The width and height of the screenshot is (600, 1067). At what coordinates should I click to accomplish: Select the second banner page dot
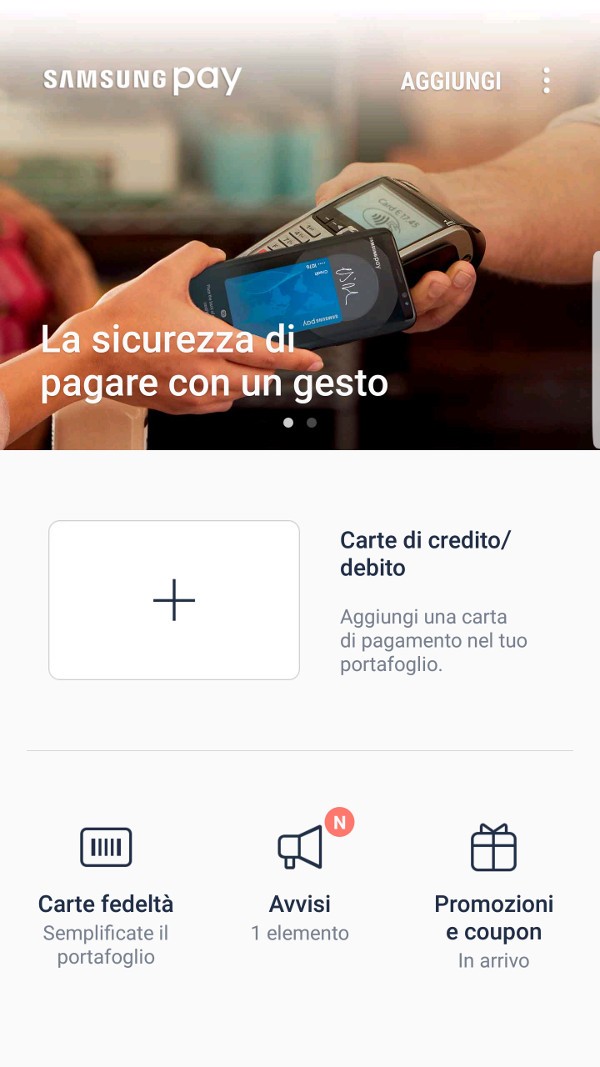pos(312,423)
